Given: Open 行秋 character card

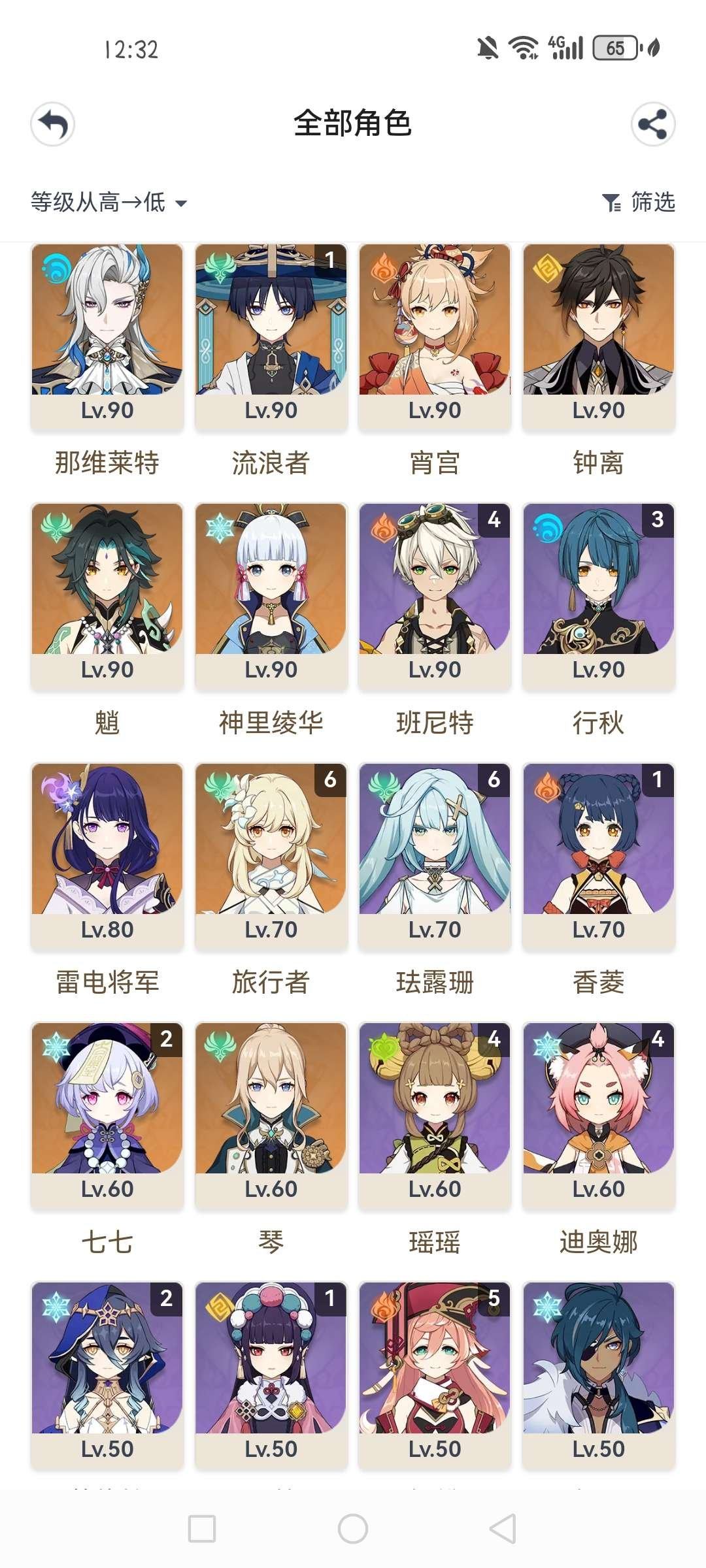Looking at the screenshot, I should [598, 596].
